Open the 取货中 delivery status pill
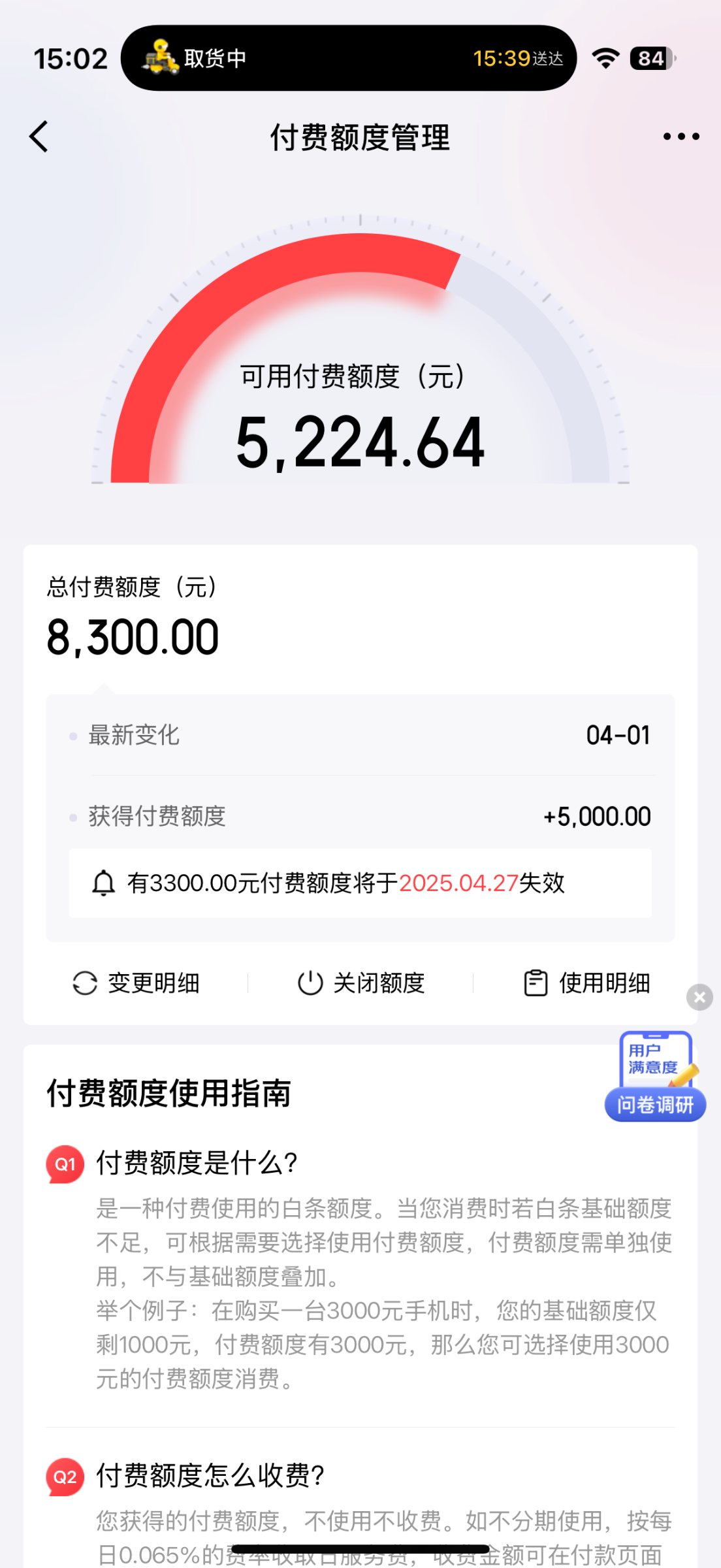 click(x=349, y=58)
